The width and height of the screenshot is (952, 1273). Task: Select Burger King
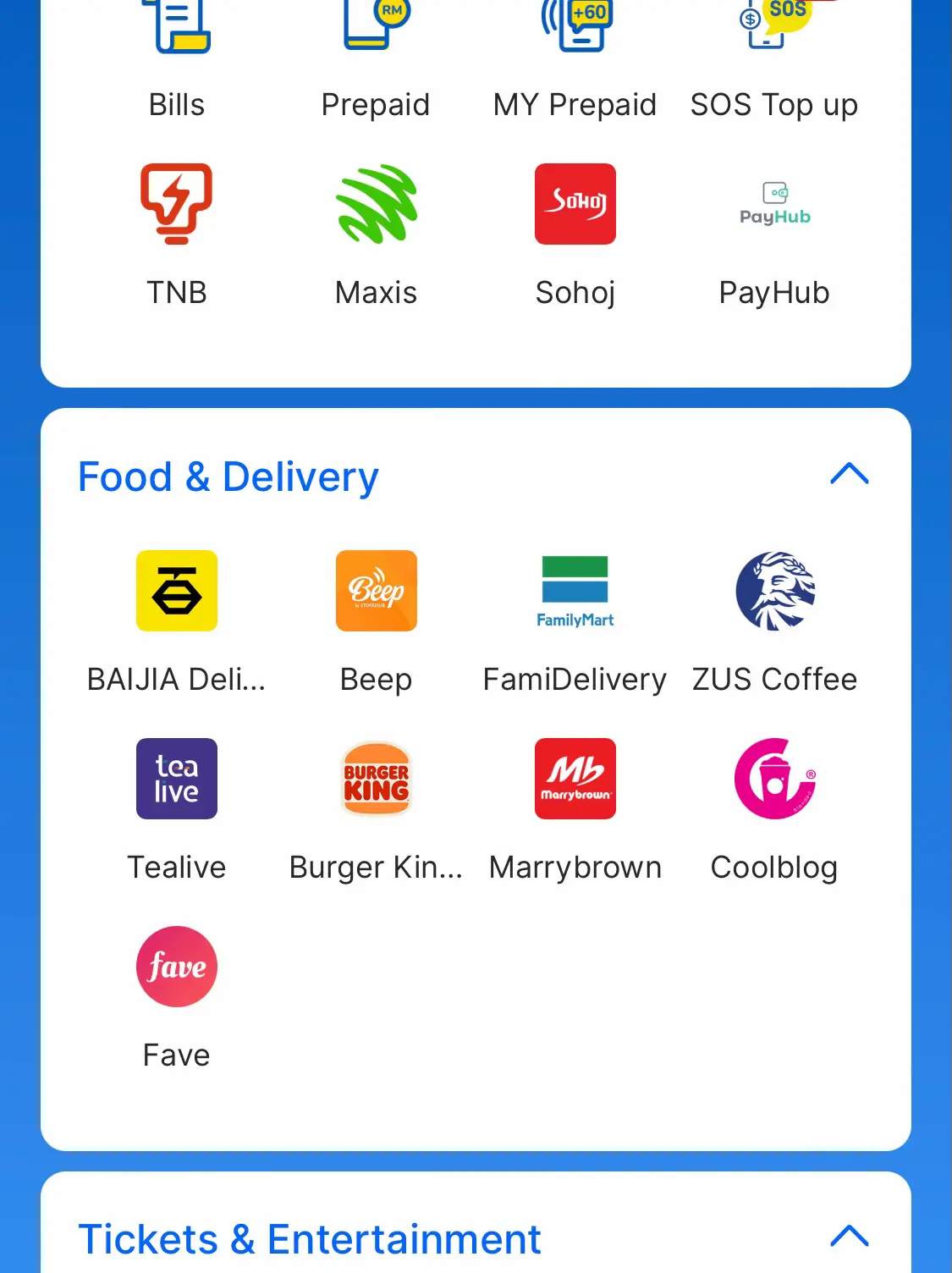(x=376, y=779)
